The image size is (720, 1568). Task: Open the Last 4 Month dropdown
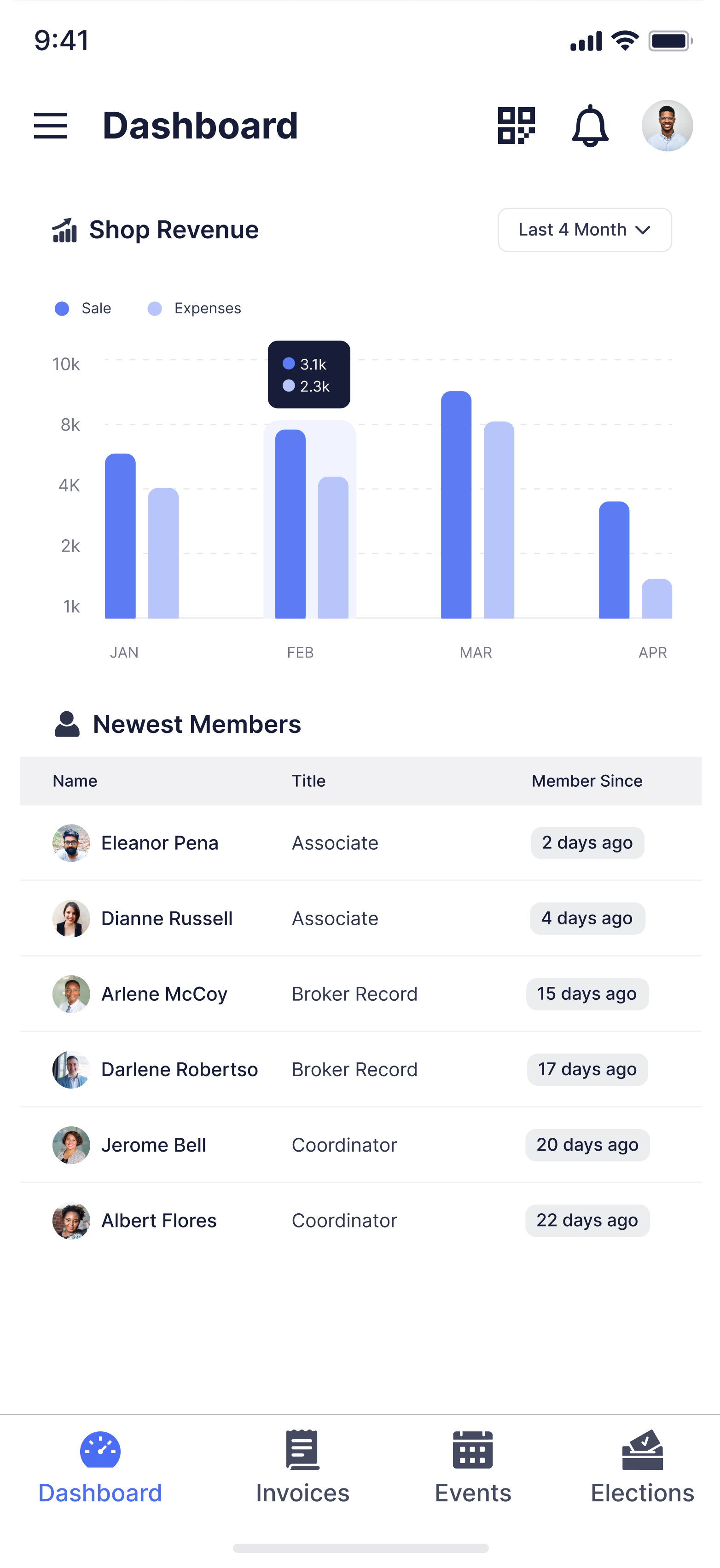click(x=584, y=230)
